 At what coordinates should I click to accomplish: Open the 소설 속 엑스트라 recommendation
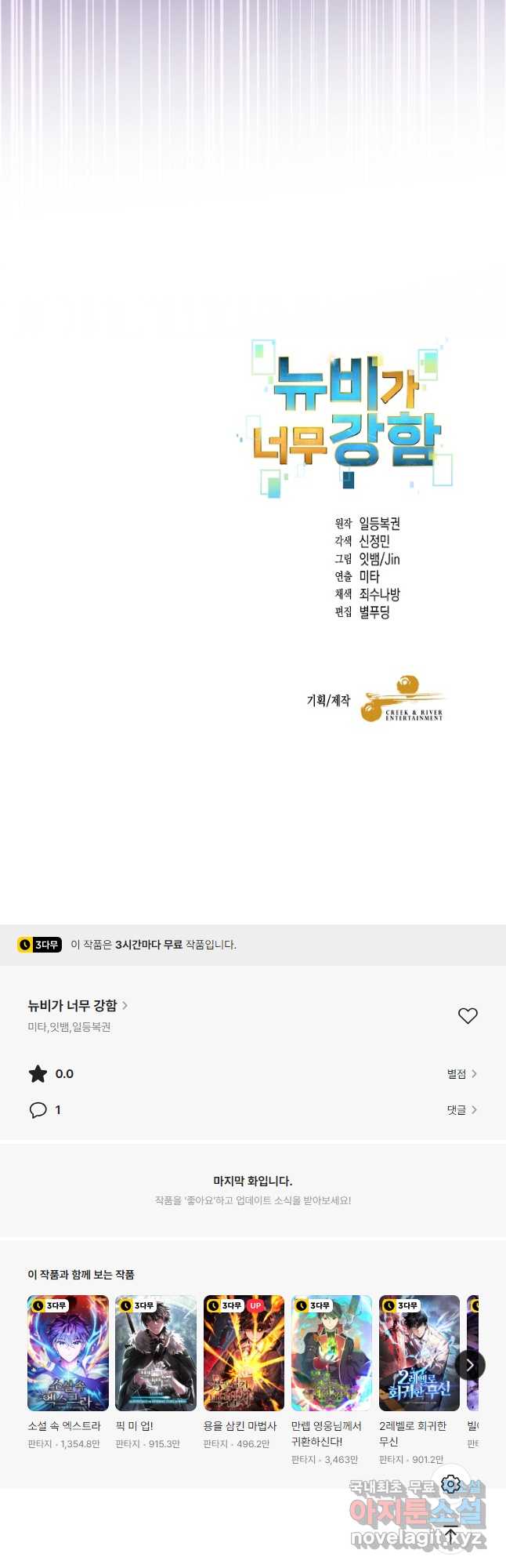[68, 1352]
